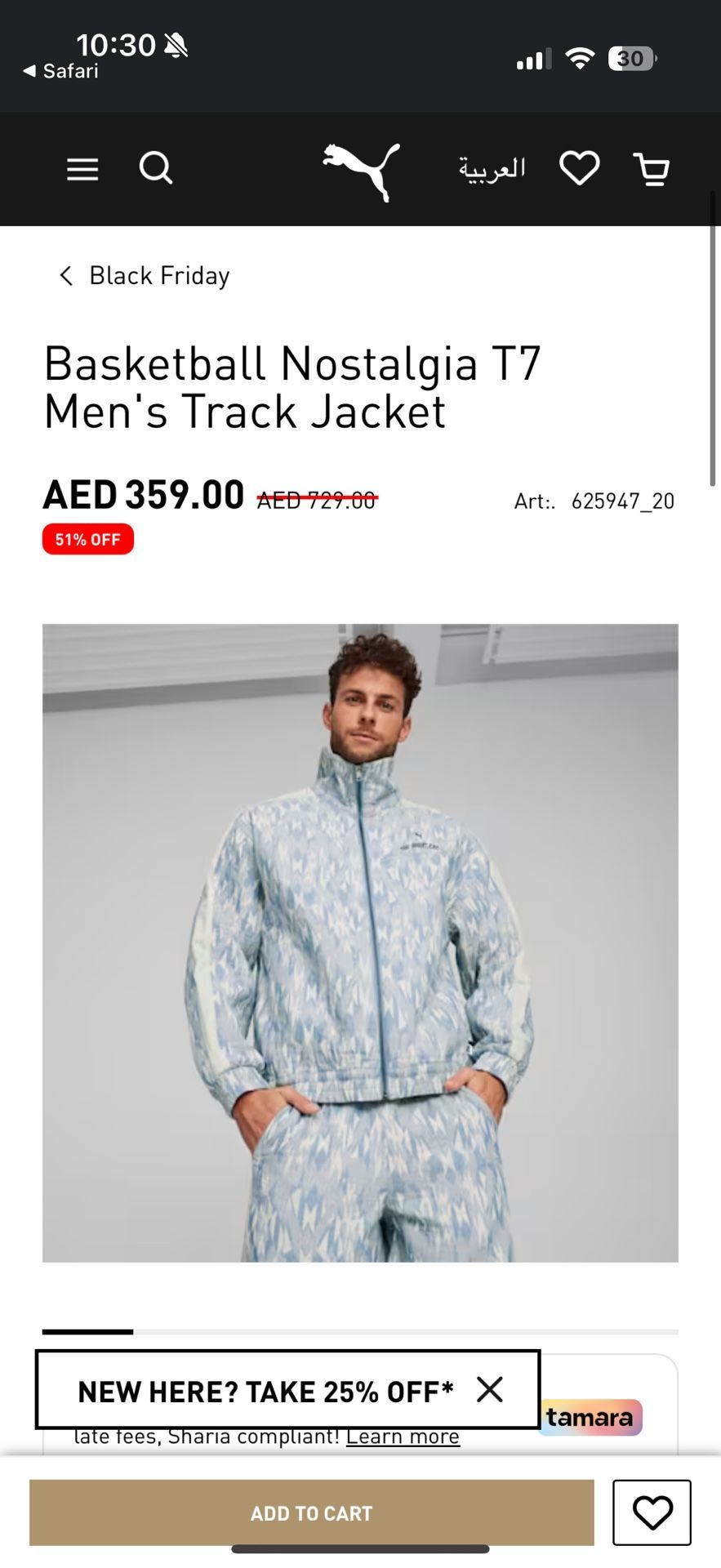Open the search icon

(x=155, y=169)
